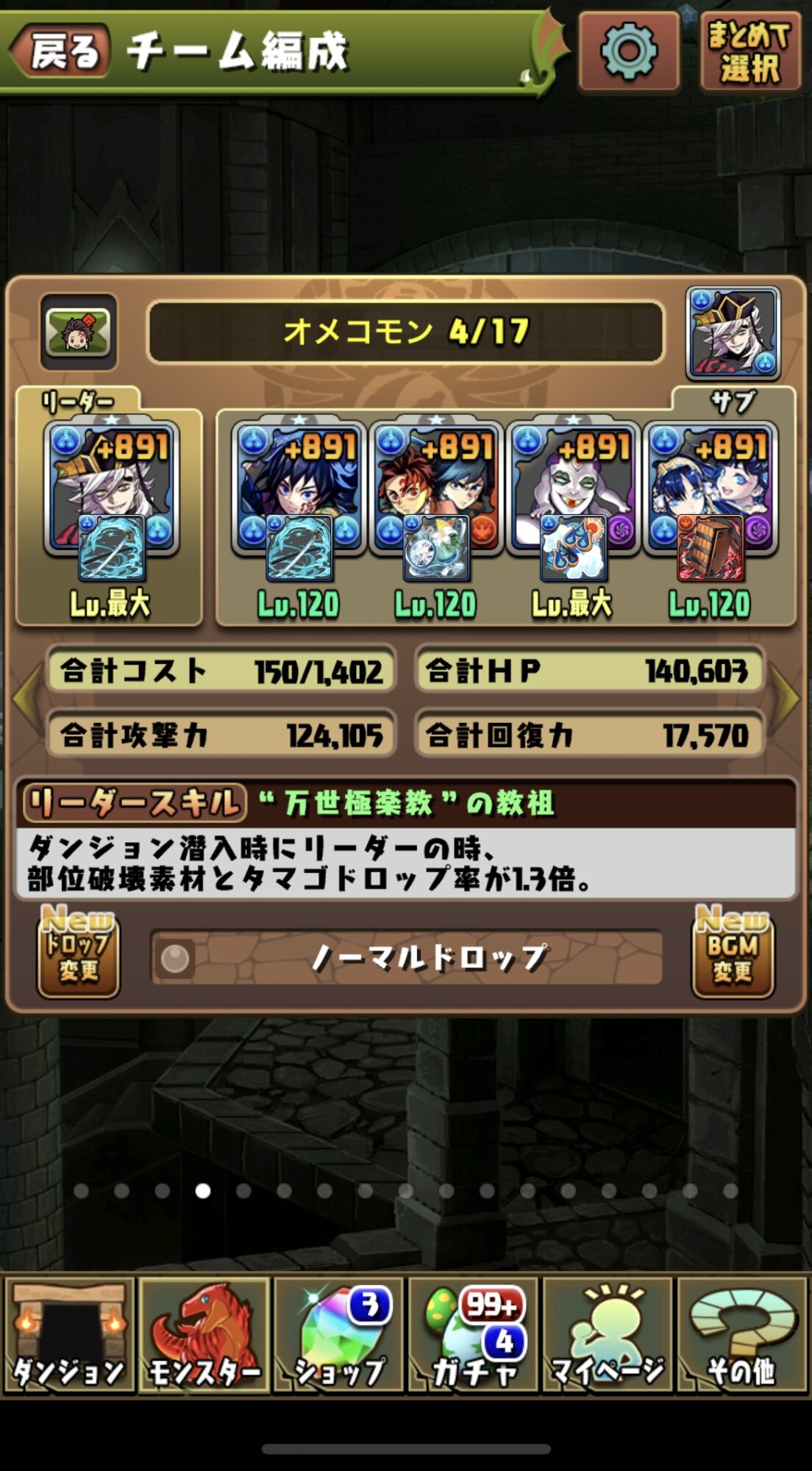The width and height of the screenshot is (812, 1471).
Task: Tap the まとめて選択 button
Action: coord(749,51)
